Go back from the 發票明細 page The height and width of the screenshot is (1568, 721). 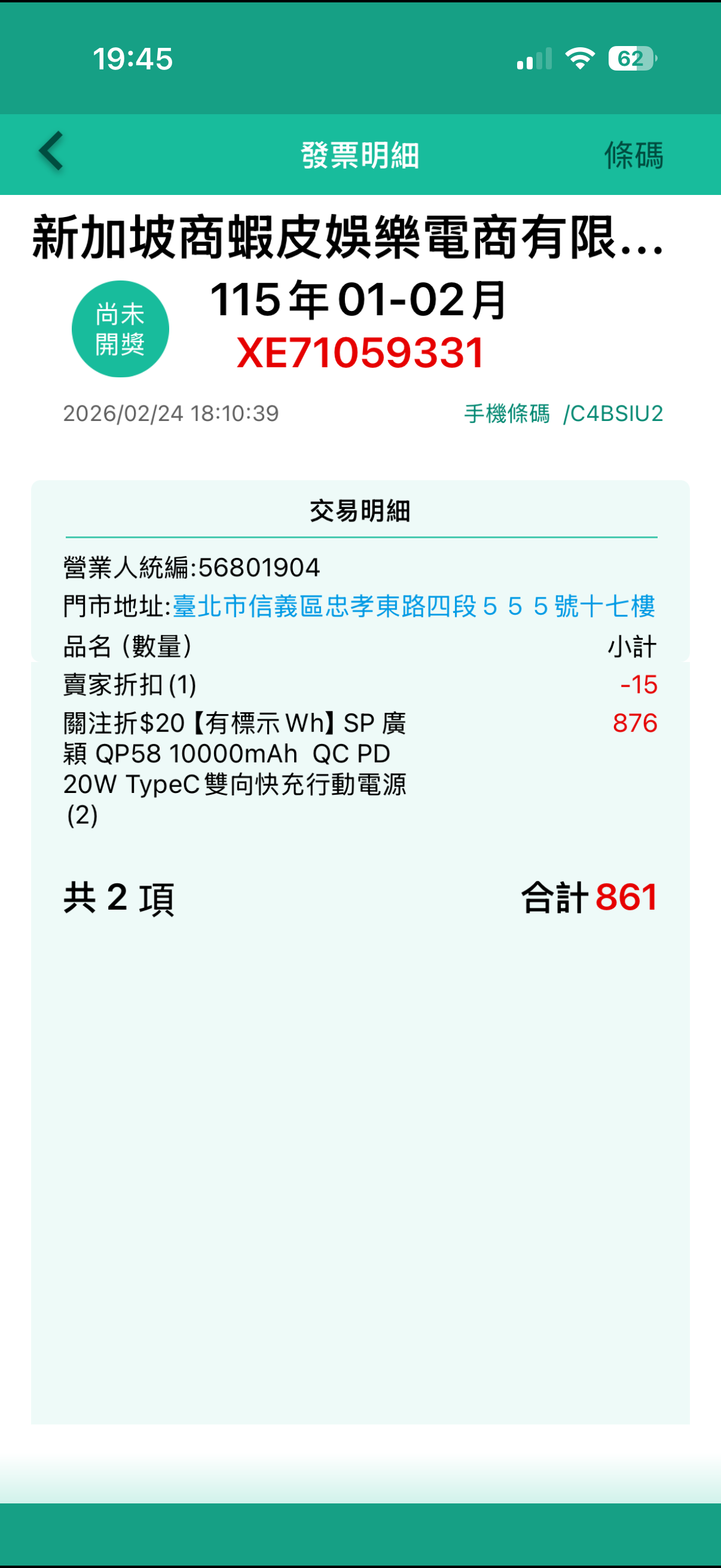tap(51, 151)
